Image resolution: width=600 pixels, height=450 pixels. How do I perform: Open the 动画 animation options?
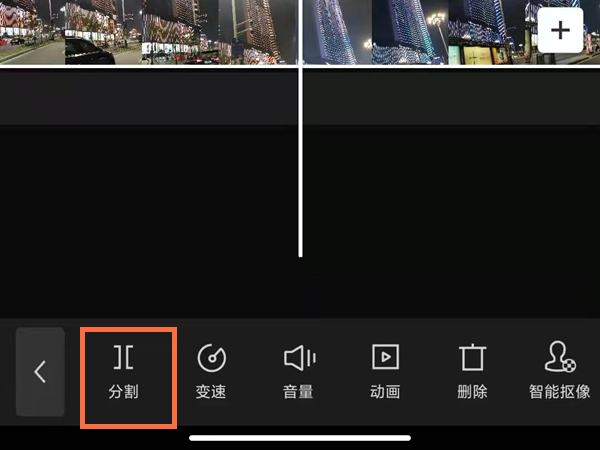(x=385, y=372)
